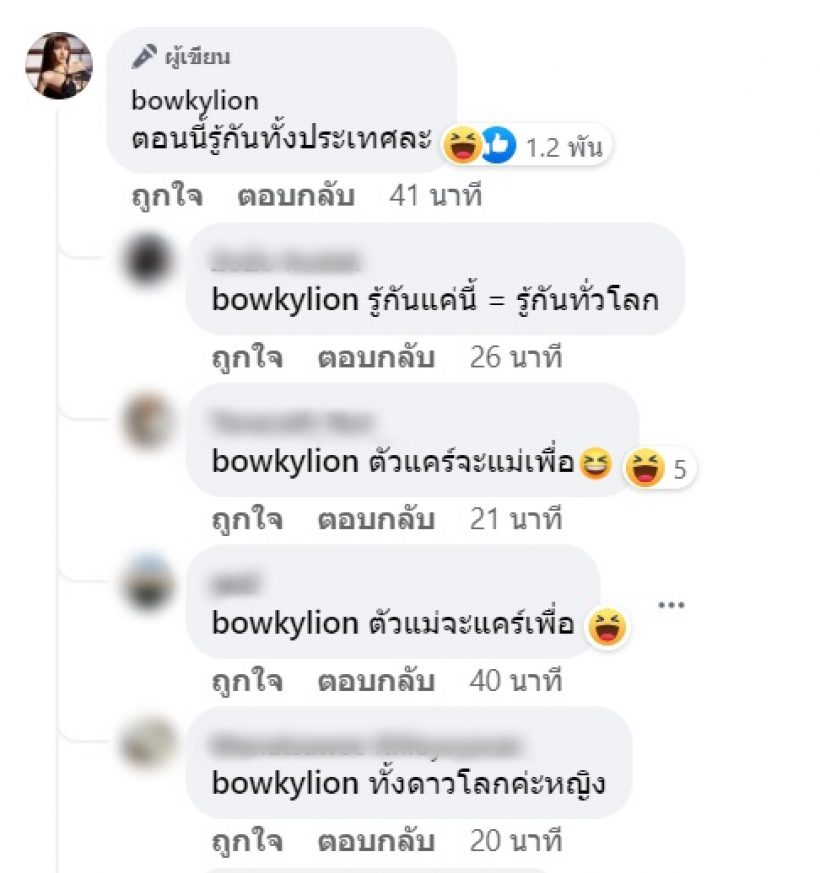
Task: Like the comment posted 41 นาที ago
Action: [167, 196]
